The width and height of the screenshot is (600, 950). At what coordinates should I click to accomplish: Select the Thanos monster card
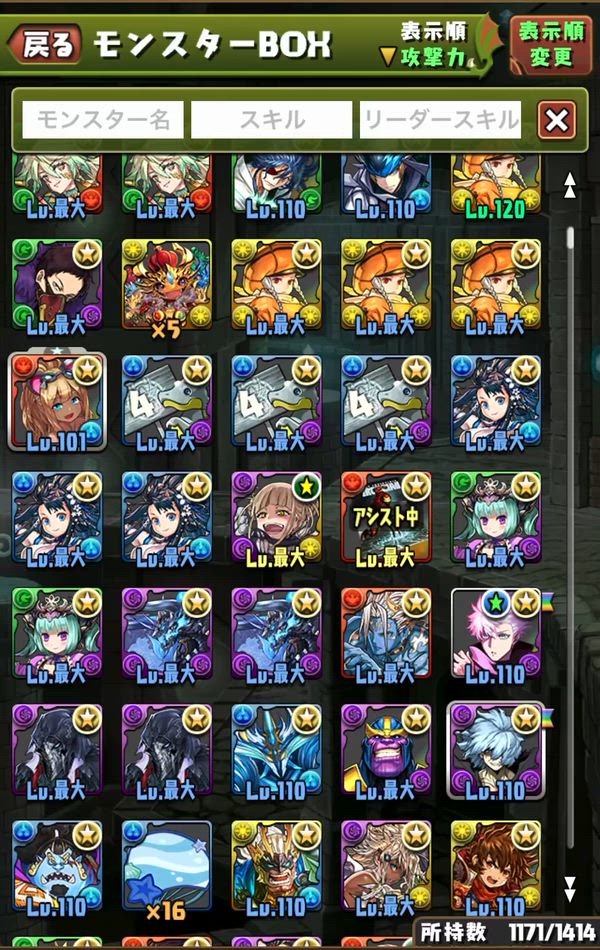(x=386, y=751)
